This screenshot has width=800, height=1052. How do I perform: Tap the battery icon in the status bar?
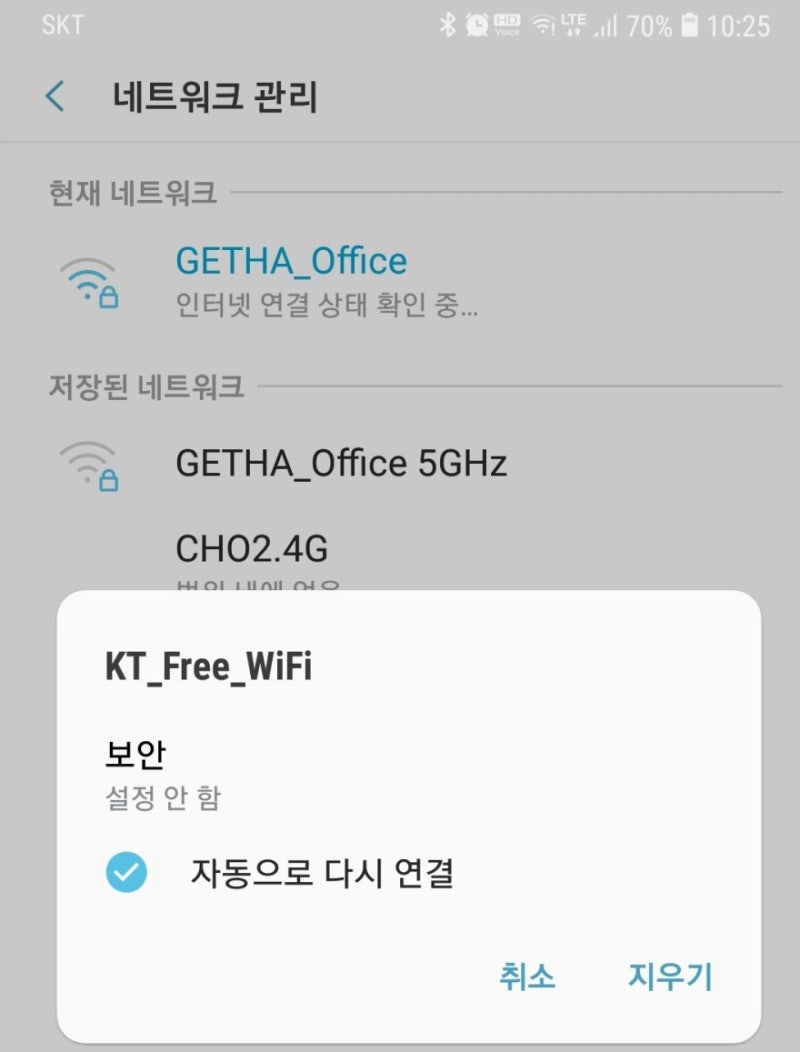coord(691,24)
